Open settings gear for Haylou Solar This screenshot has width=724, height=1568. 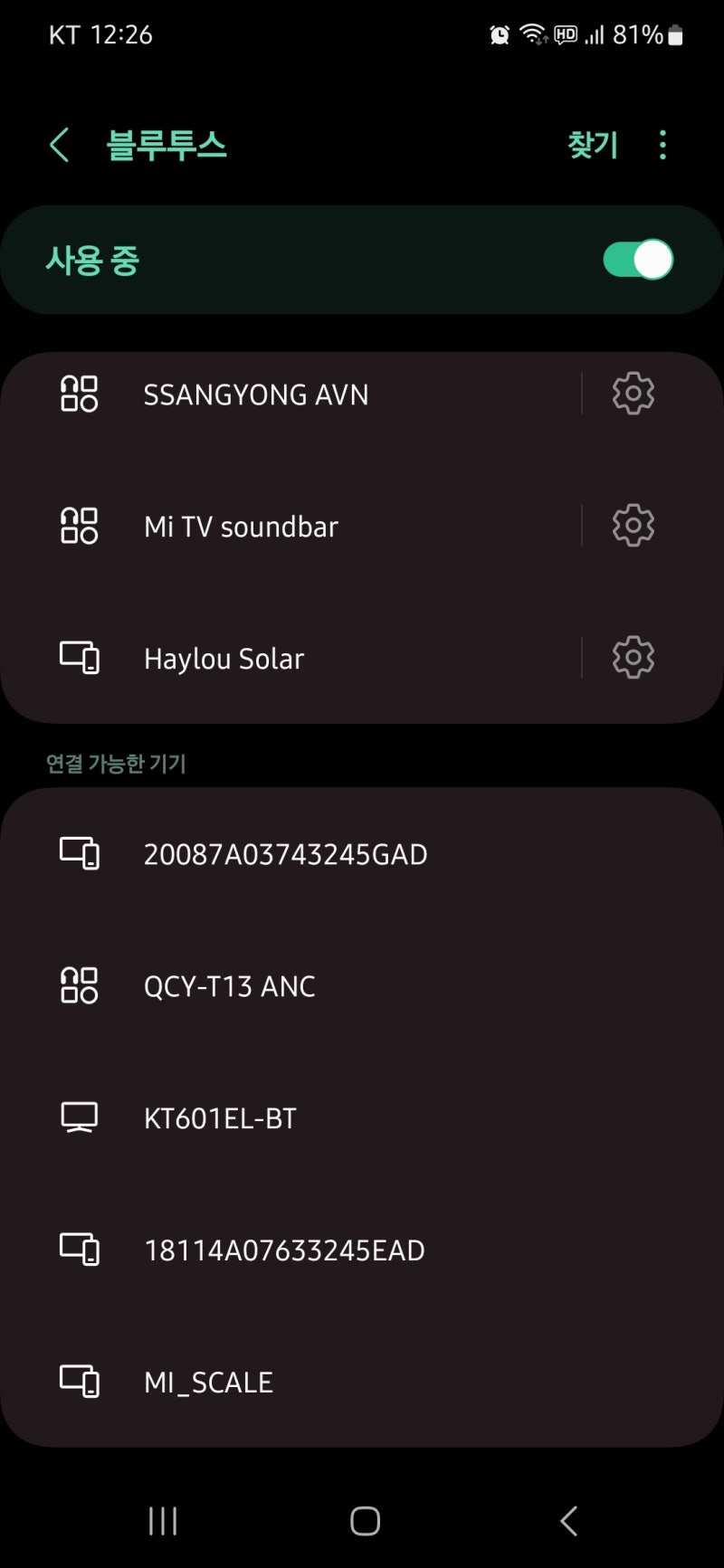pyautogui.click(x=633, y=658)
